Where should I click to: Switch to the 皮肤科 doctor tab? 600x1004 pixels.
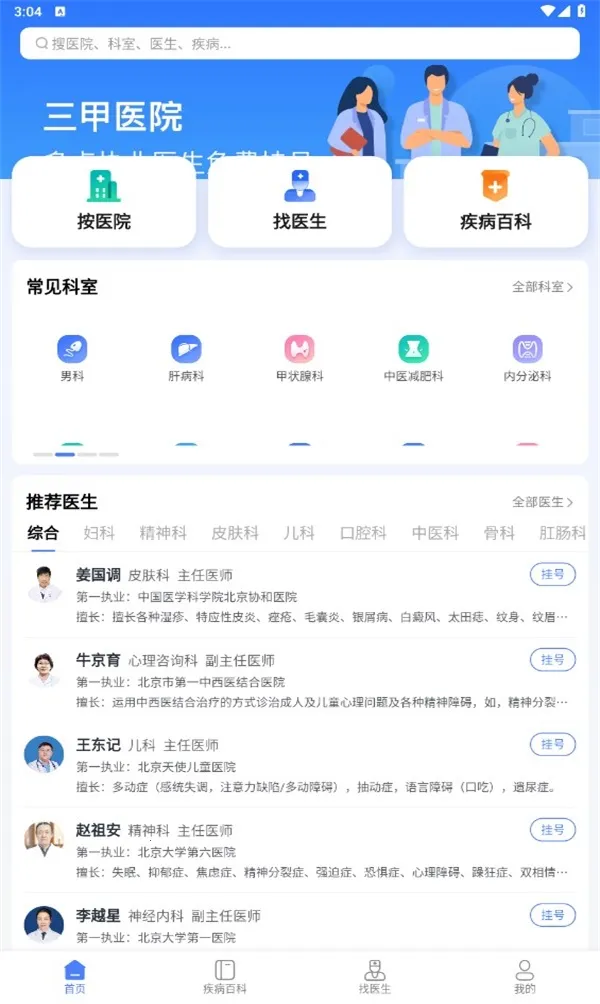point(235,533)
